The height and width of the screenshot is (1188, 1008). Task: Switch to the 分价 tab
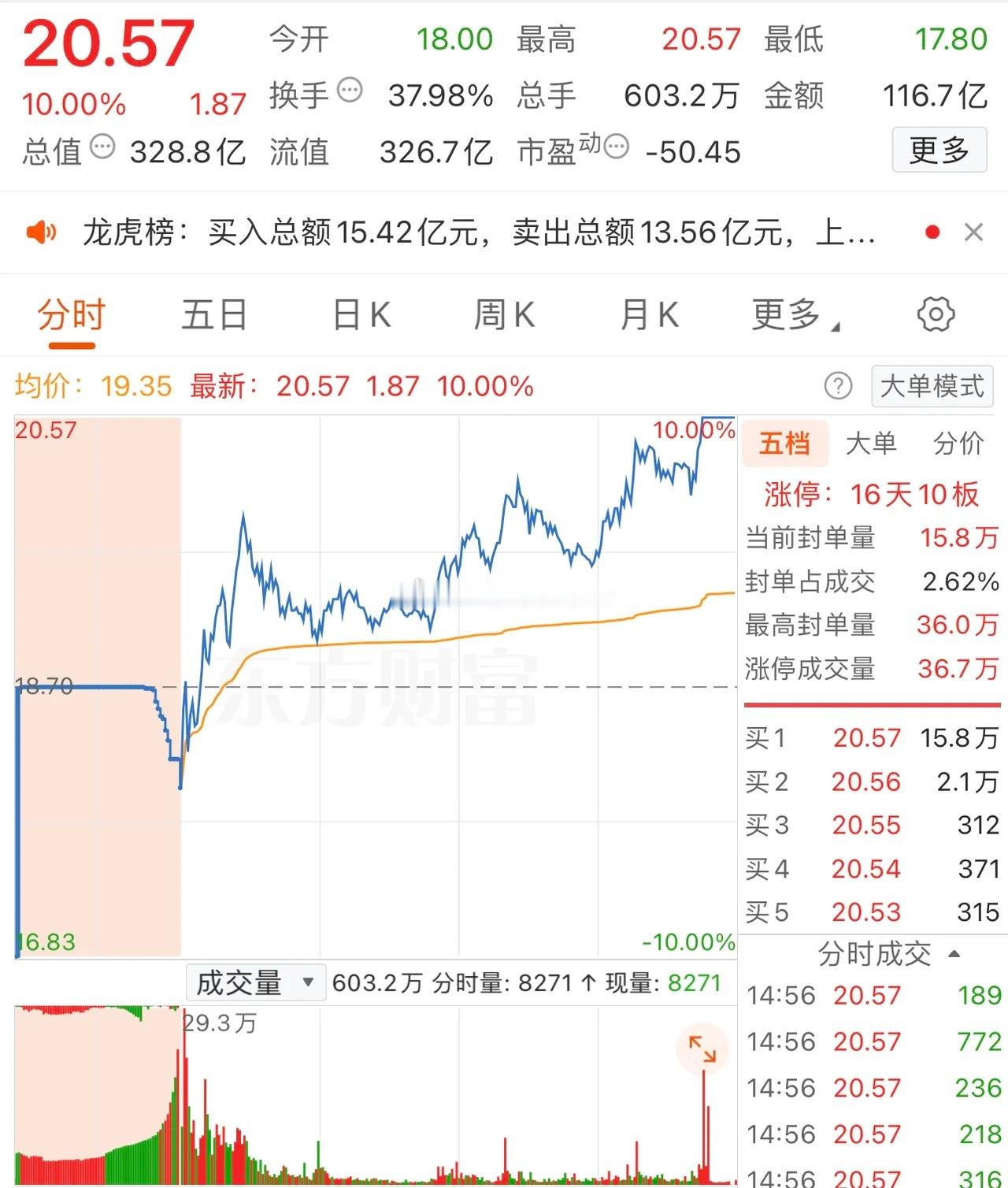(x=958, y=444)
